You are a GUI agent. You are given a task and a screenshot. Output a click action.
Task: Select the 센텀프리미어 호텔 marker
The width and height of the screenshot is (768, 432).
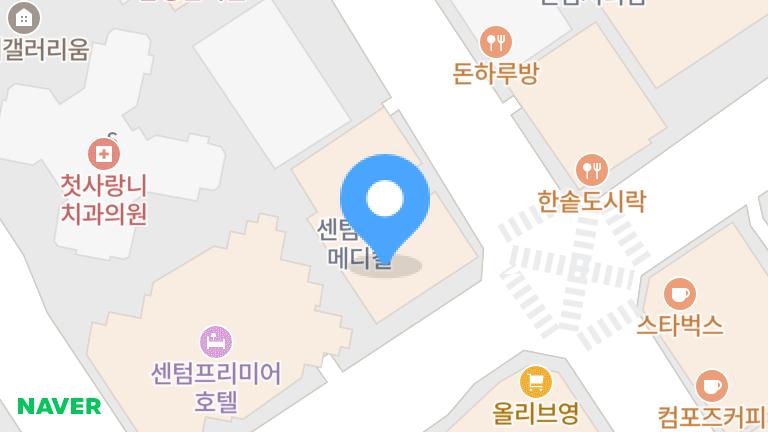tap(215, 342)
